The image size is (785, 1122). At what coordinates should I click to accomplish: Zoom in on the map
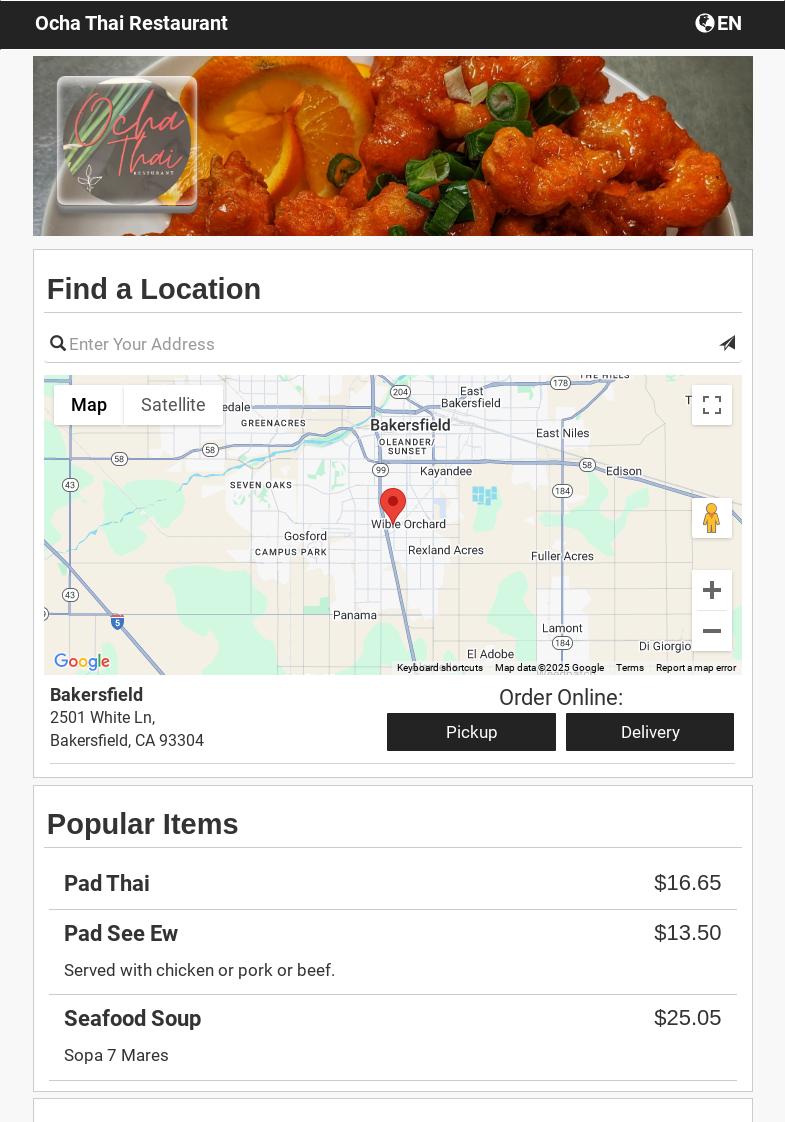pos(711,590)
